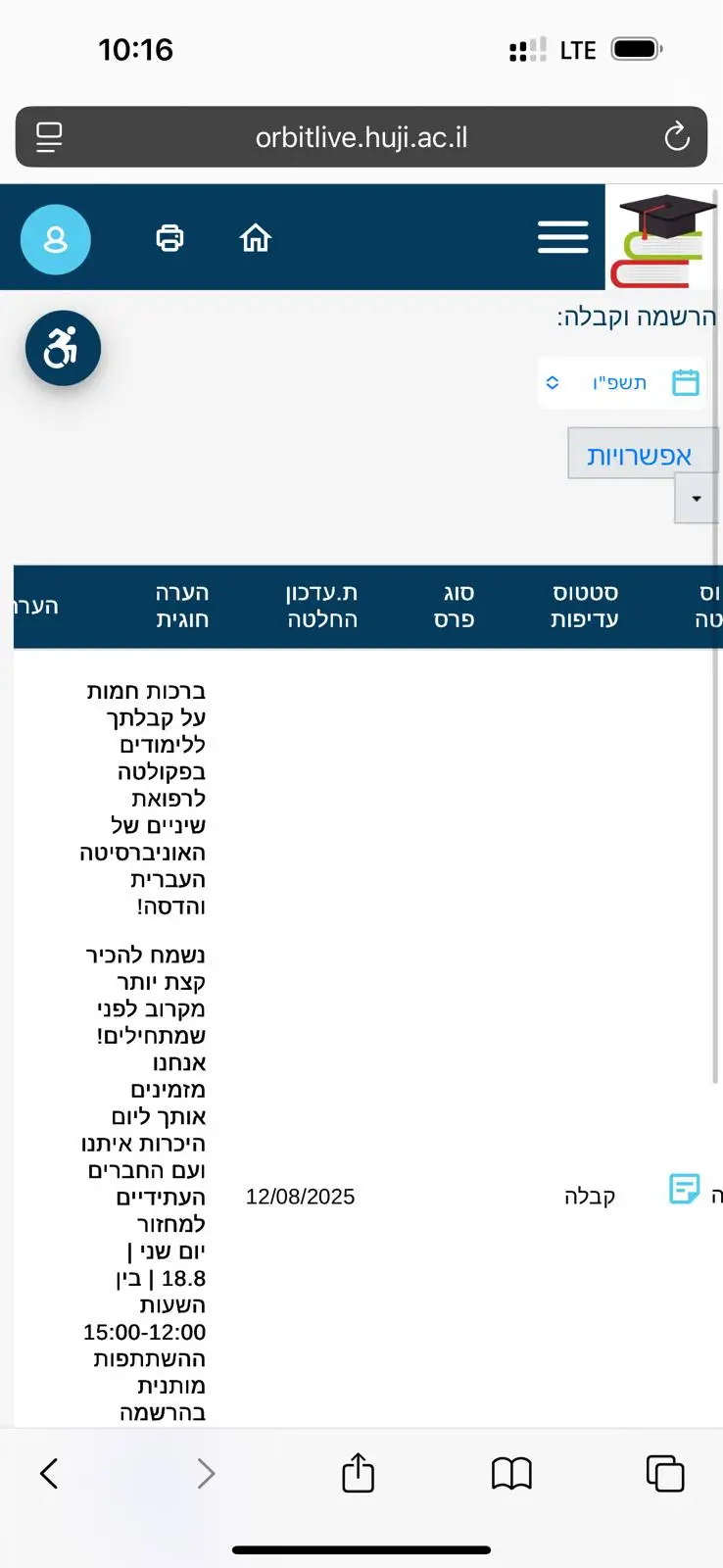Open the accessibility options button
The height and width of the screenshot is (1568, 723).
63,349
